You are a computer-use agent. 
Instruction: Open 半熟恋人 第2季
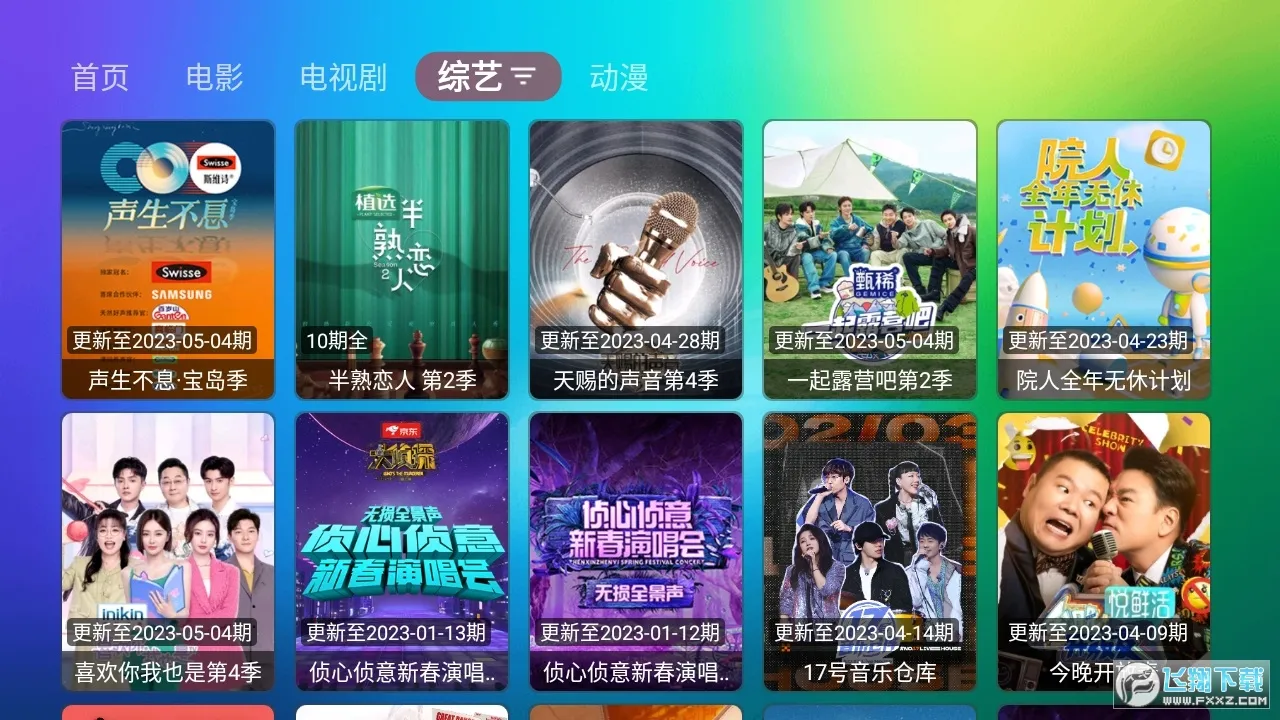point(402,260)
